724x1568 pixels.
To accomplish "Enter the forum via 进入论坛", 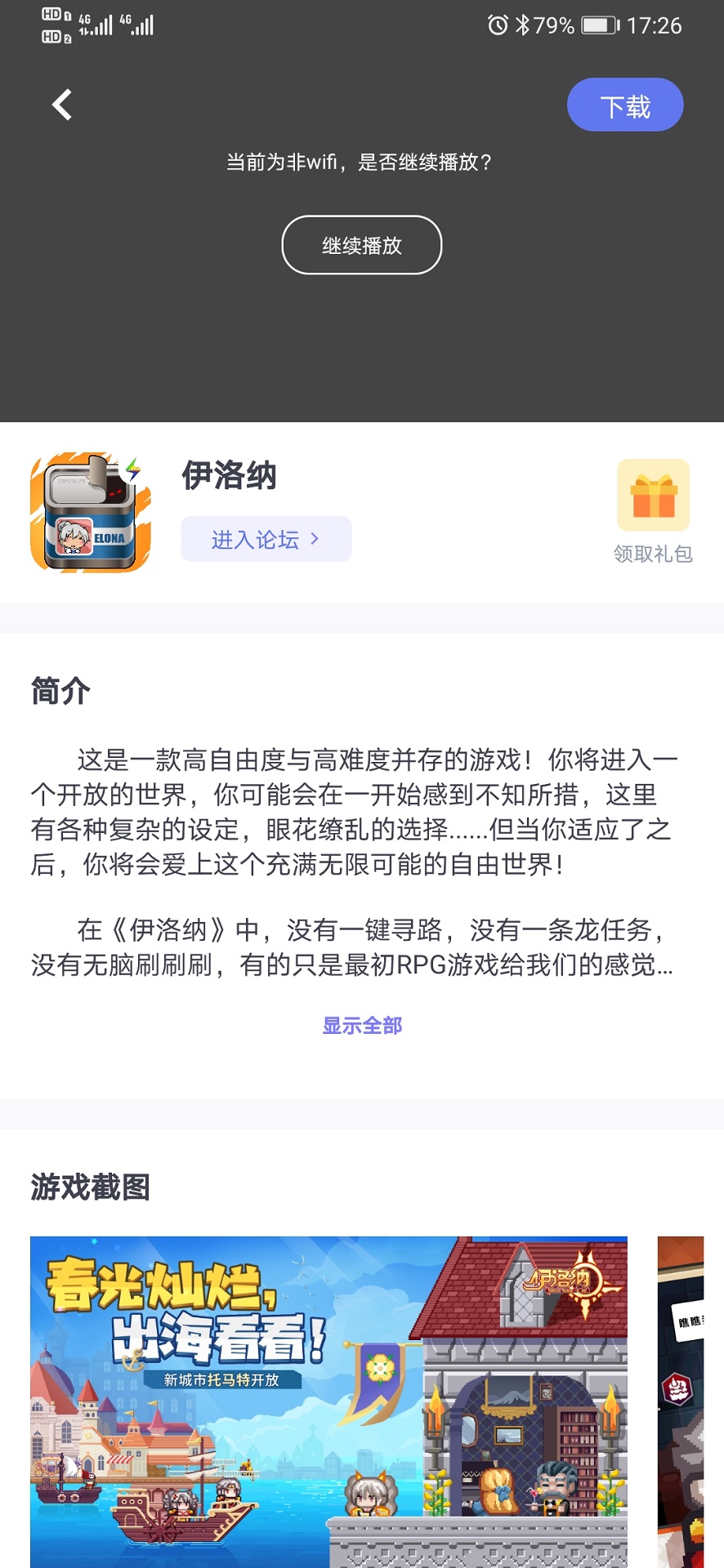I will [266, 539].
